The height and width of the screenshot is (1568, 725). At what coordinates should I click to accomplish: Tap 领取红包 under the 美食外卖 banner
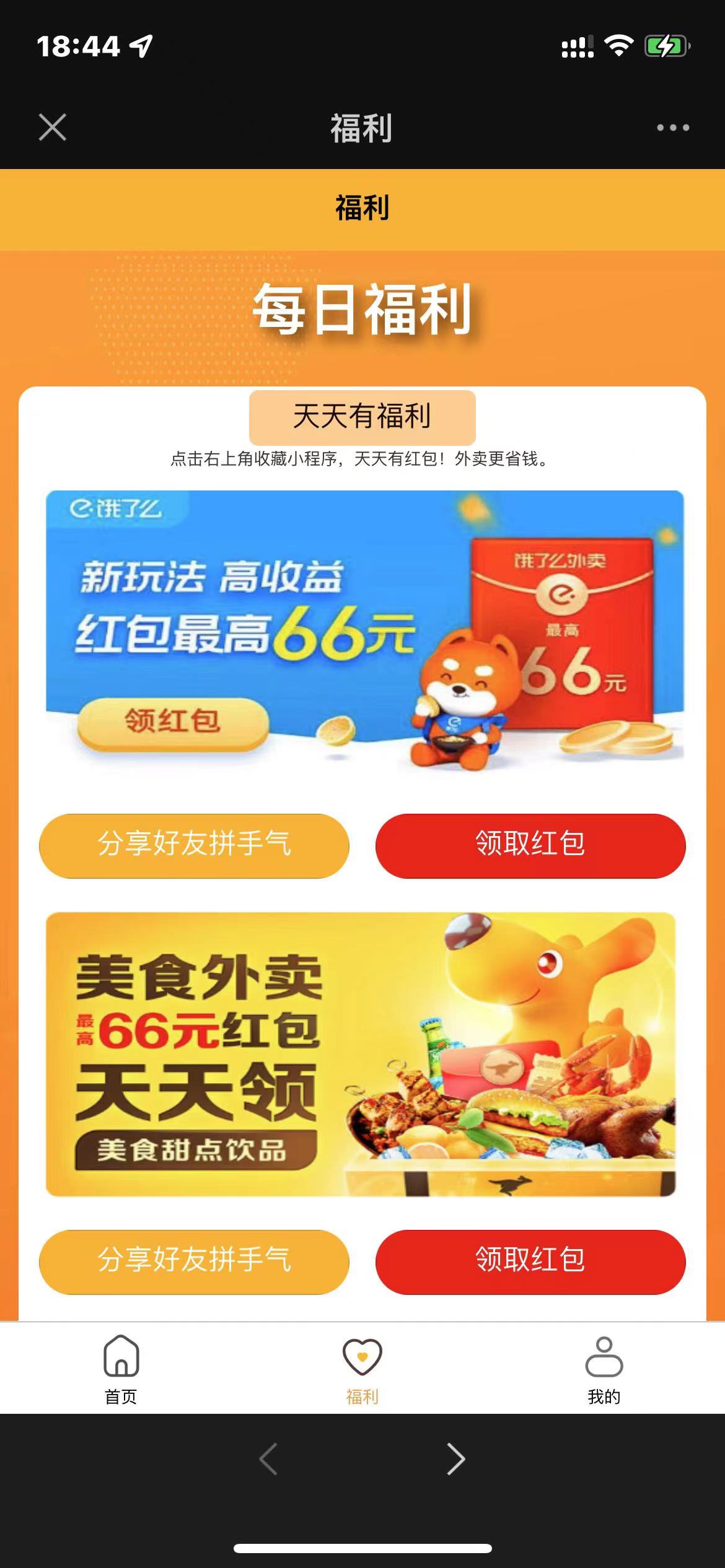530,1261
